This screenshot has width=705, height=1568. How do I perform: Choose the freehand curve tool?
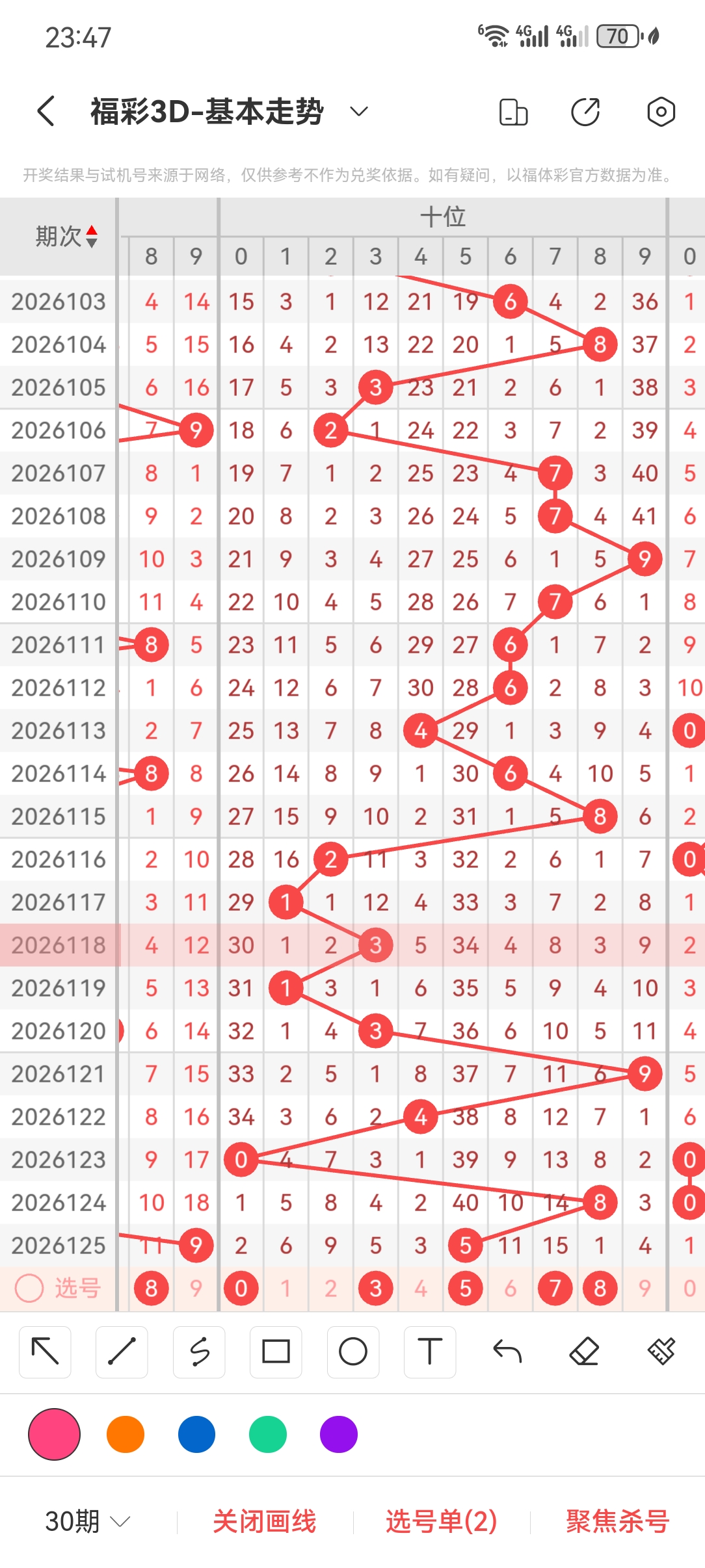click(199, 1352)
